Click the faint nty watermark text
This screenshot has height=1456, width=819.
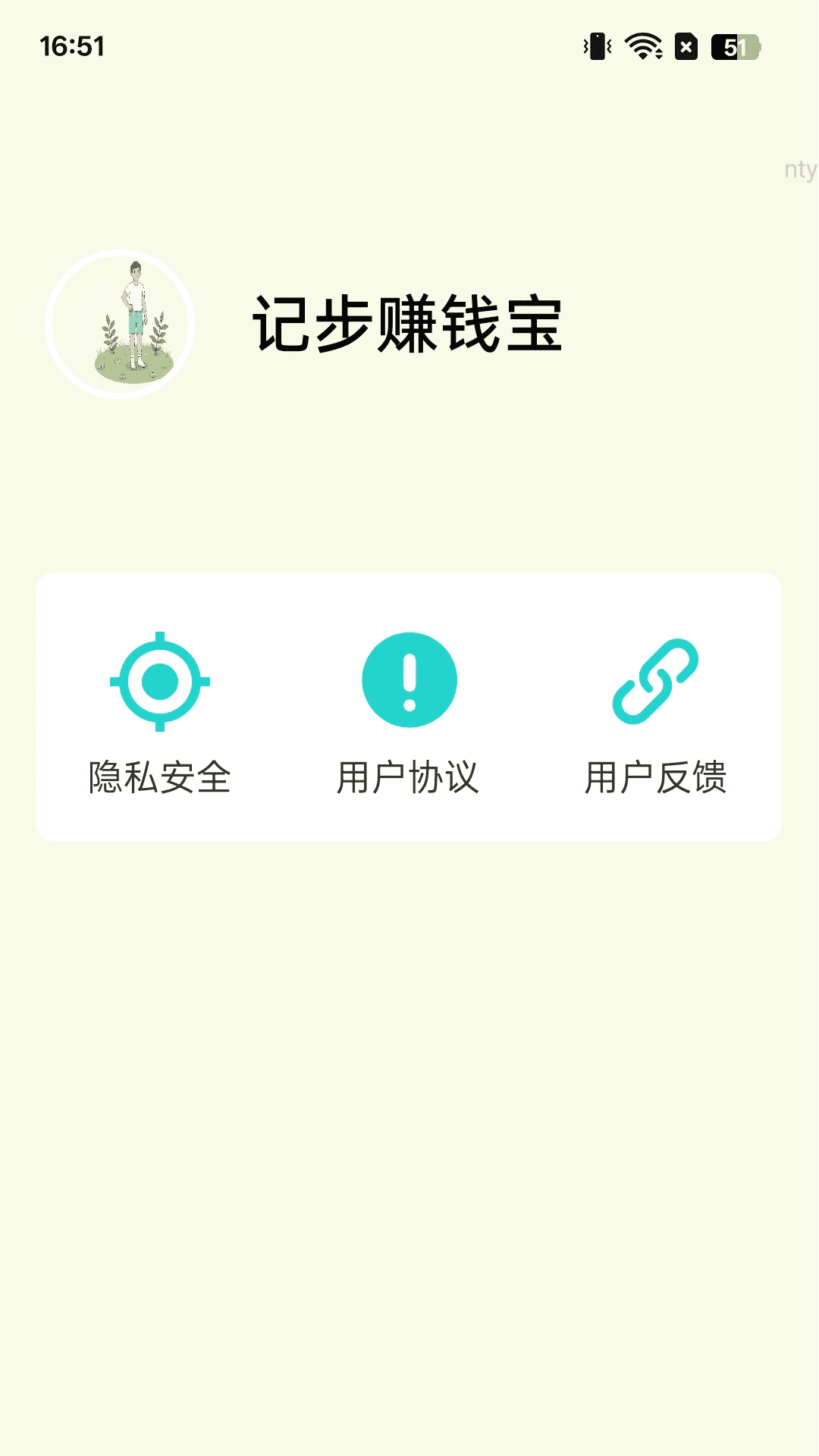(x=799, y=170)
